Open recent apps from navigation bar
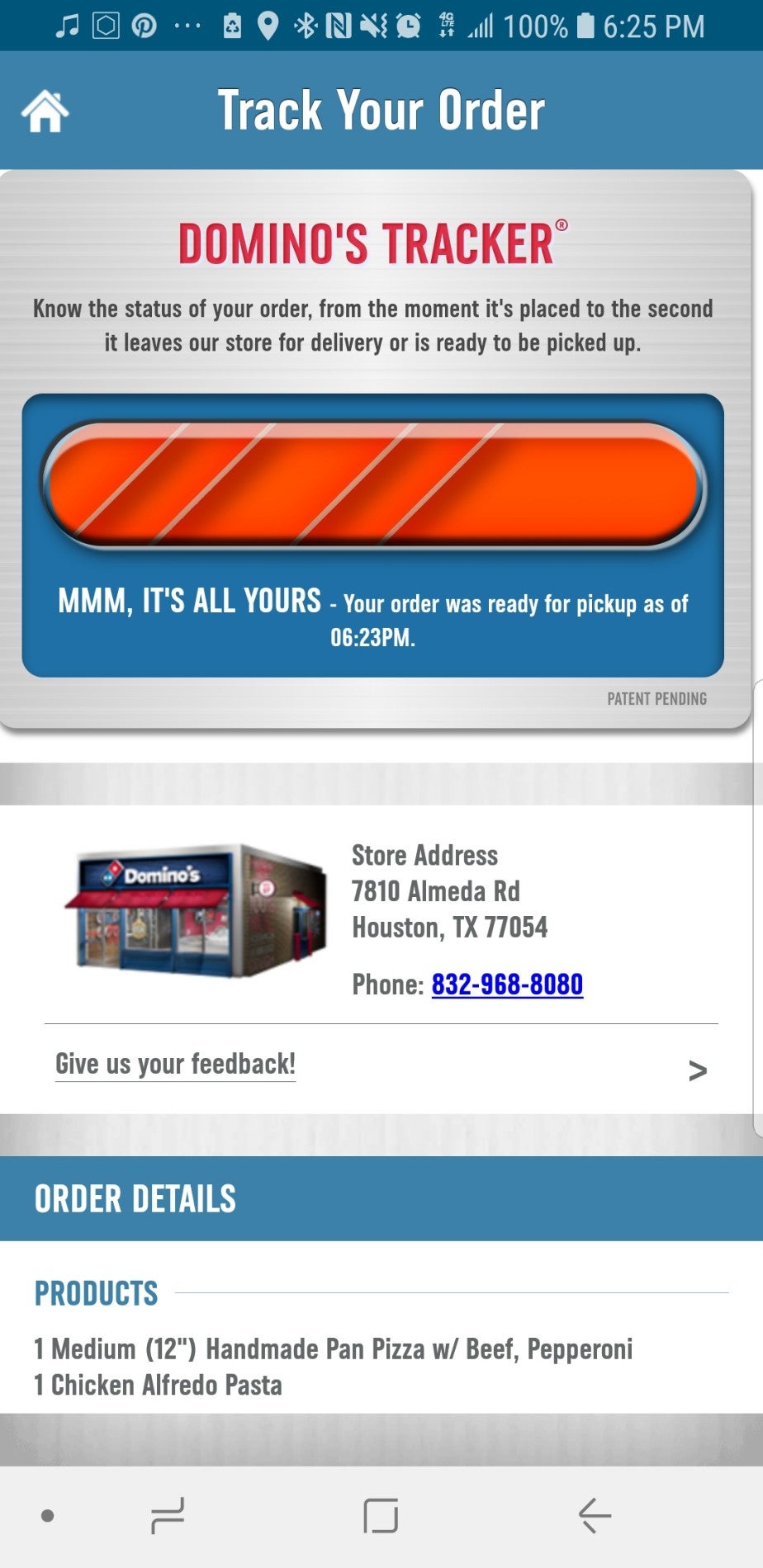 tap(168, 1515)
